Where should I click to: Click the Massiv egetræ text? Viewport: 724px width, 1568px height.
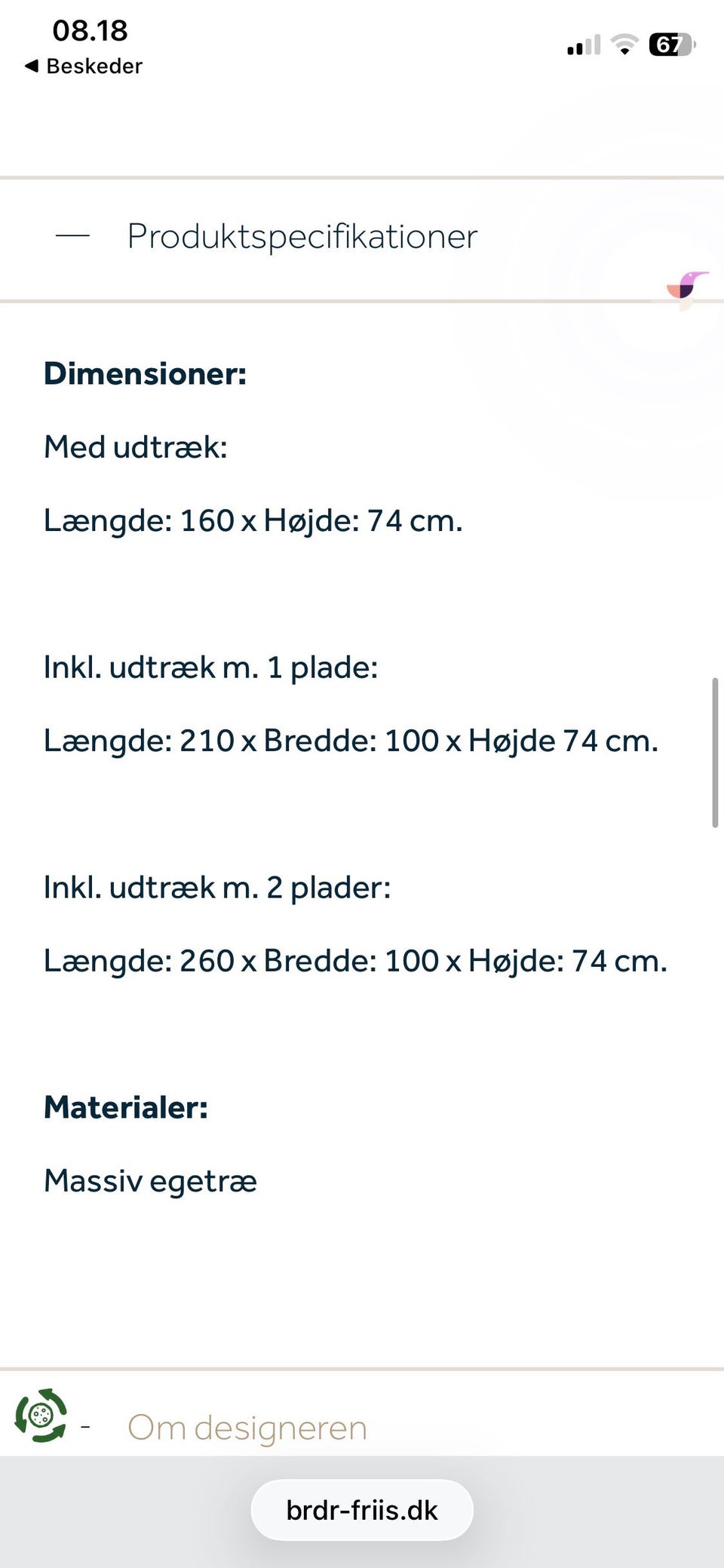[151, 1181]
